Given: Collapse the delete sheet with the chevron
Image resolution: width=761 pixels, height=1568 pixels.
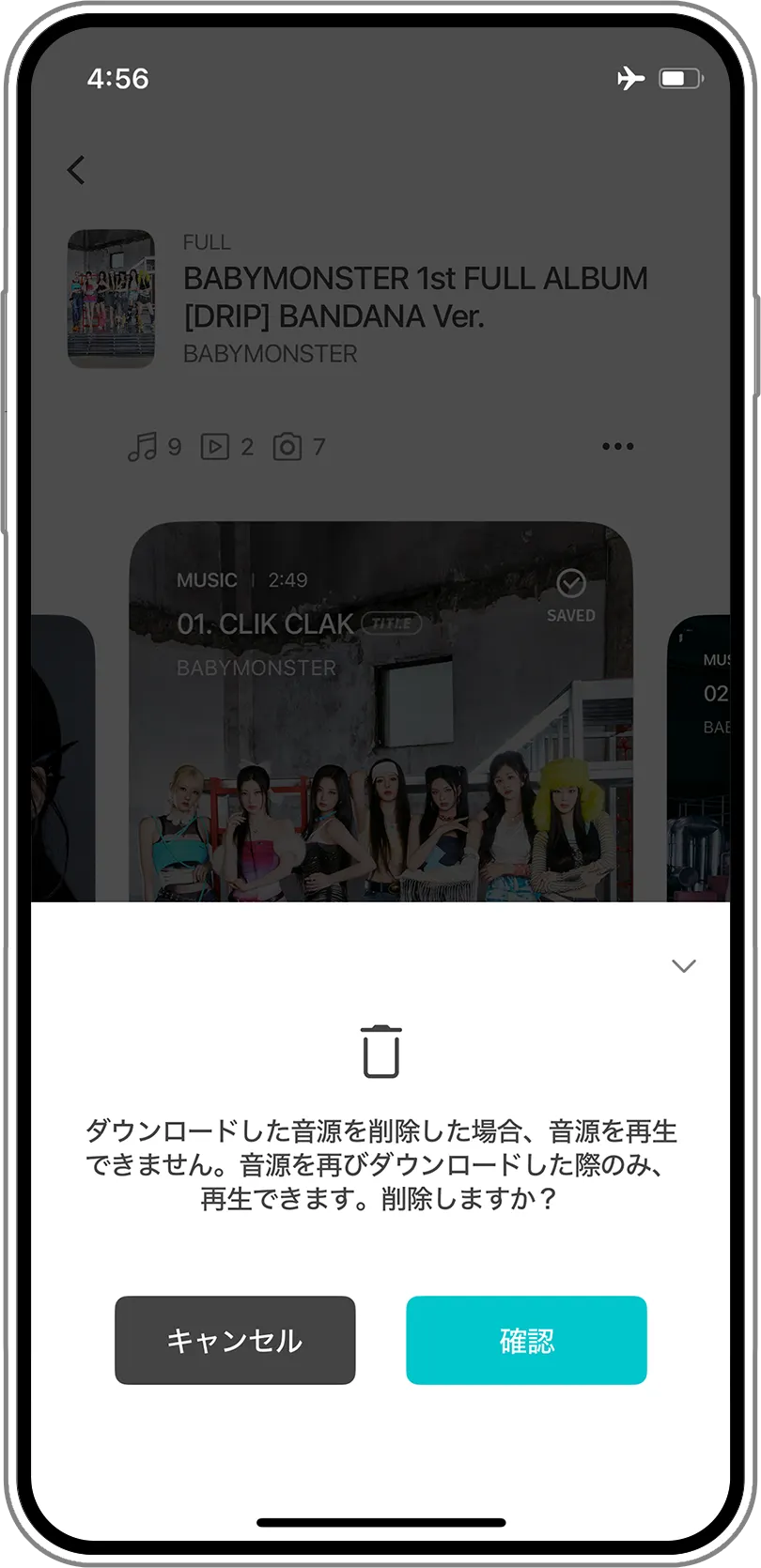Looking at the screenshot, I should (x=683, y=966).
